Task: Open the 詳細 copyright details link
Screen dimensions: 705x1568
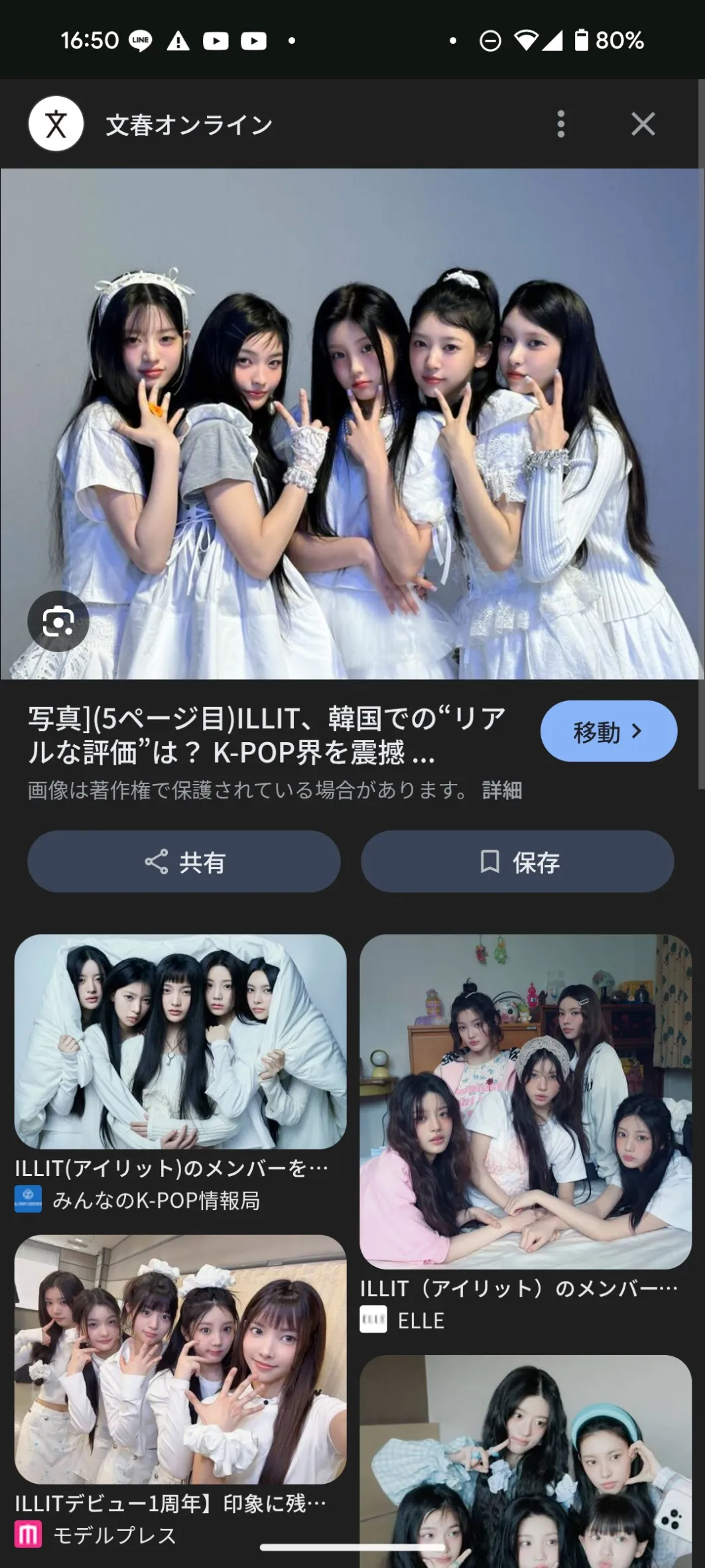Action: click(502, 790)
